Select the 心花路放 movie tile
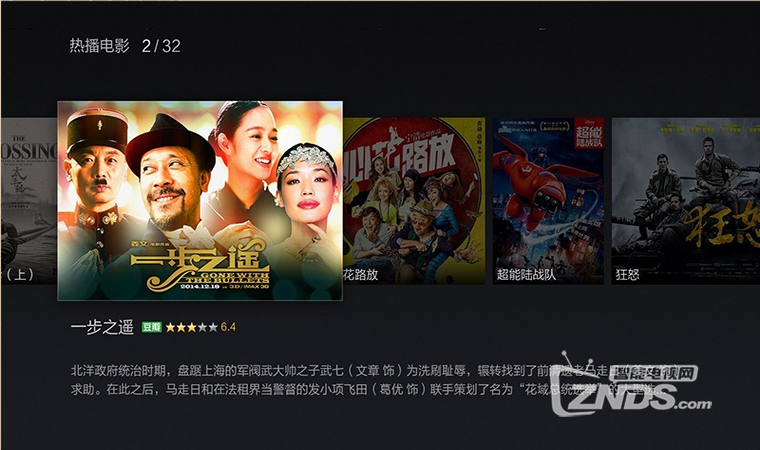The height and width of the screenshot is (450, 760). tap(413, 200)
